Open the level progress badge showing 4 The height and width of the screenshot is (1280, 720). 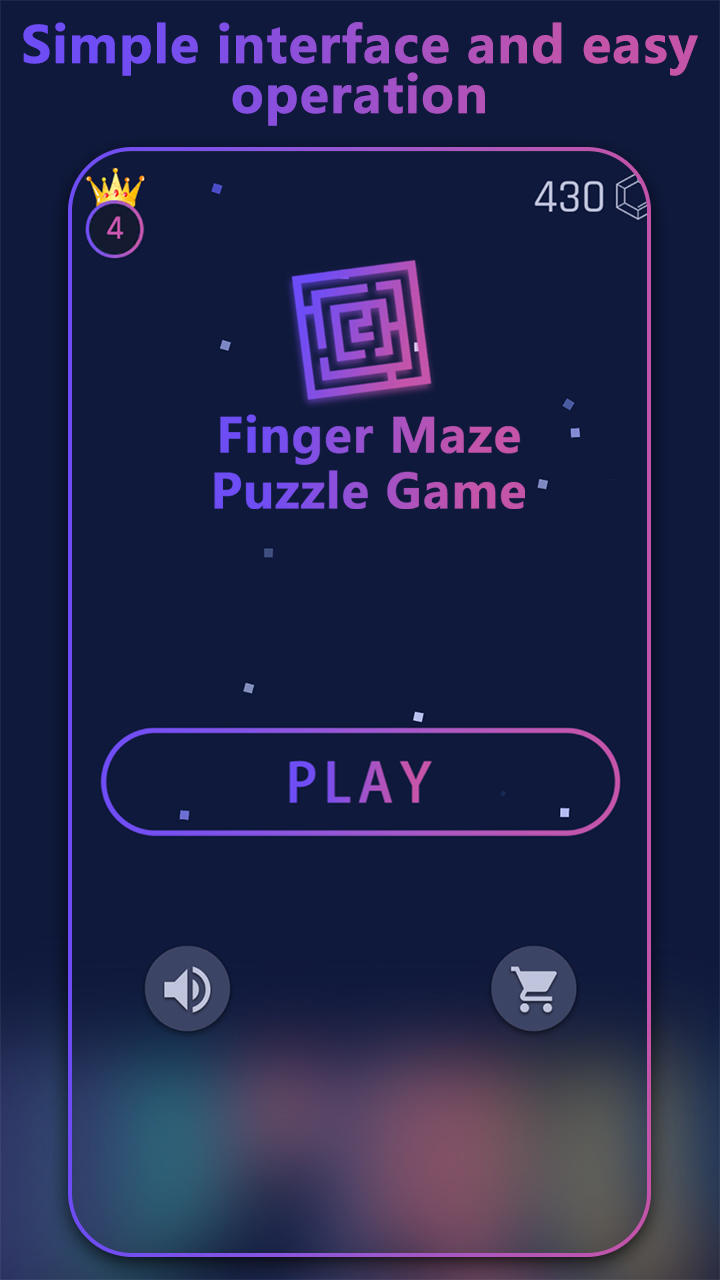click(114, 228)
